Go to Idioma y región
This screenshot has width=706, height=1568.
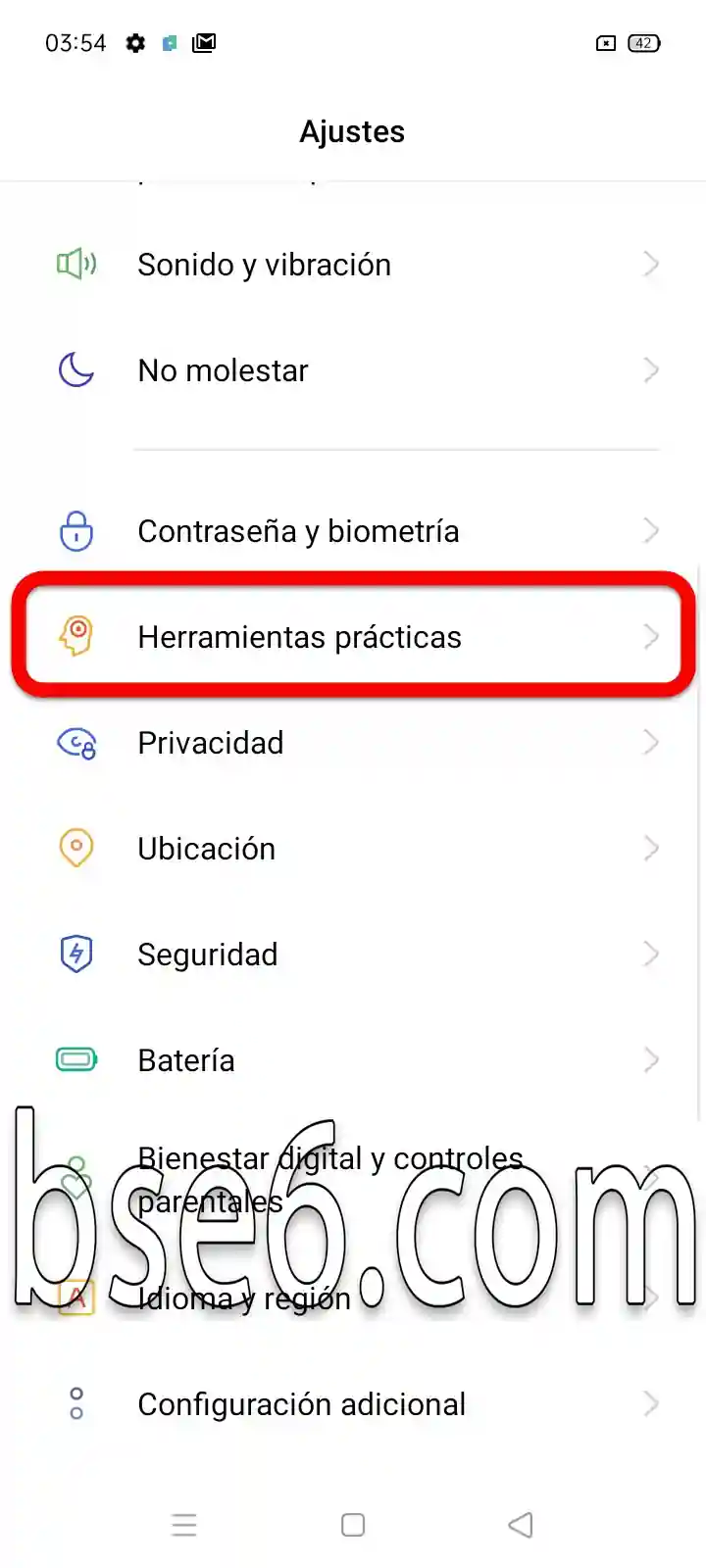coord(353,1298)
